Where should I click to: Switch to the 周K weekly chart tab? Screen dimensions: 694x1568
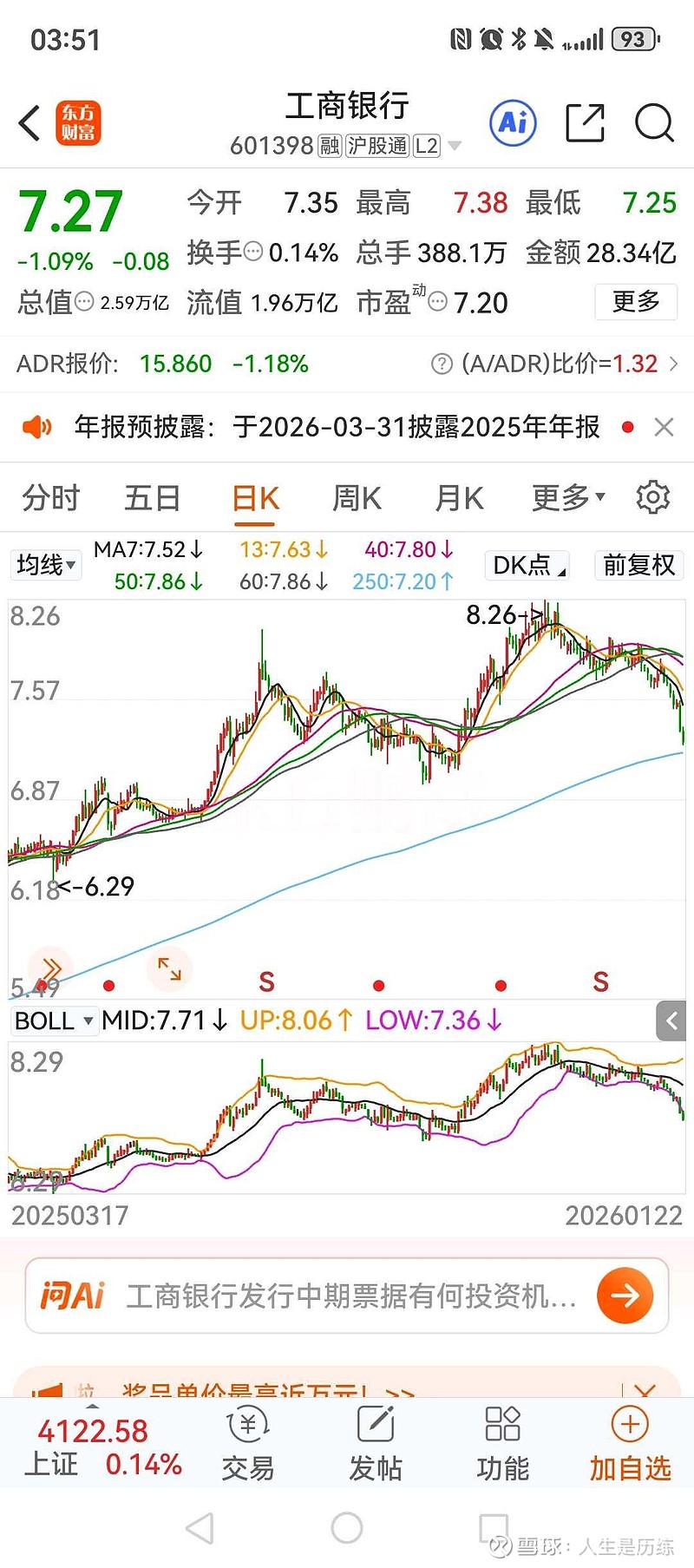(x=356, y=497)
